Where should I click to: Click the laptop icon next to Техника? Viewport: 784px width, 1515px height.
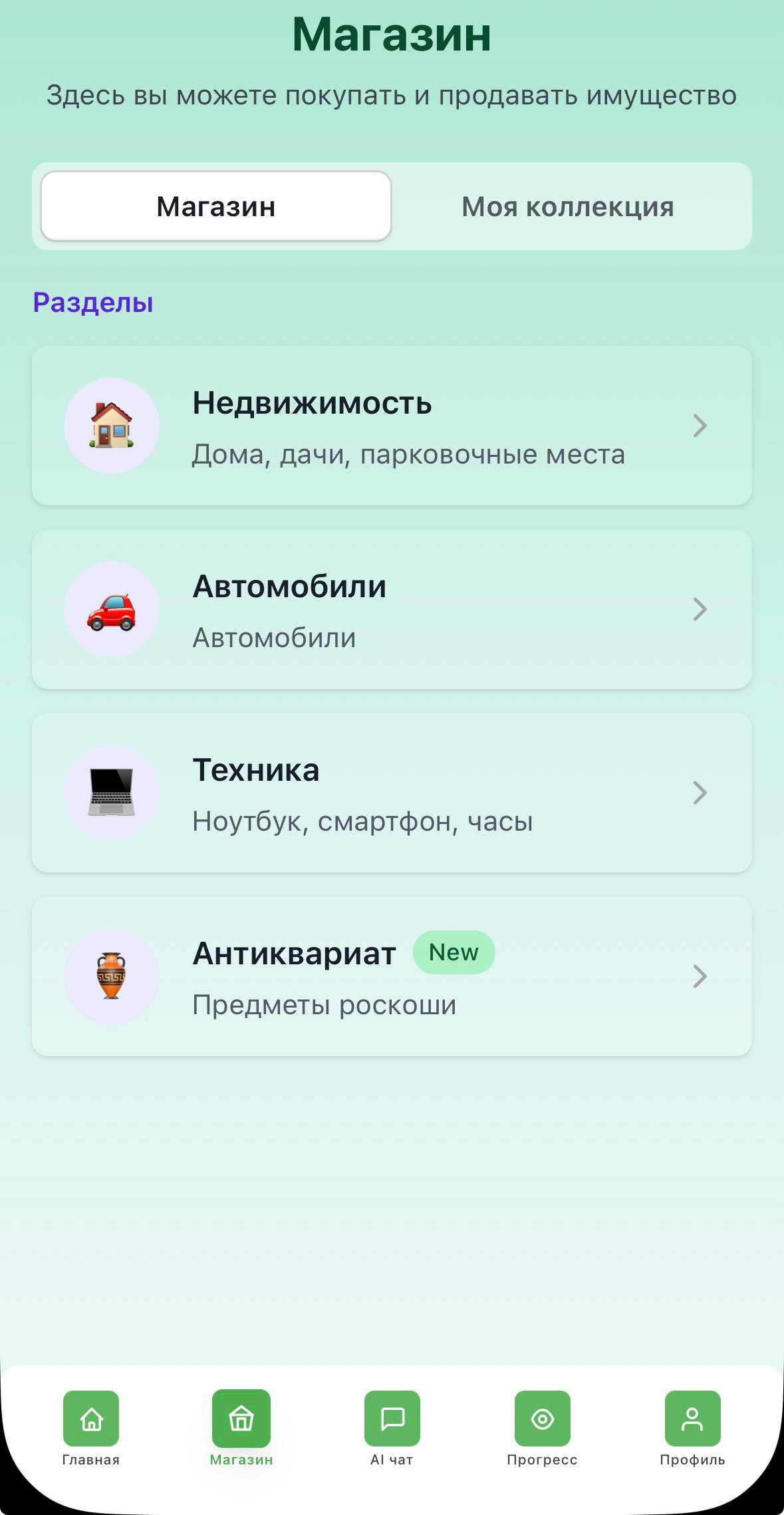click(x=111, y=792)
